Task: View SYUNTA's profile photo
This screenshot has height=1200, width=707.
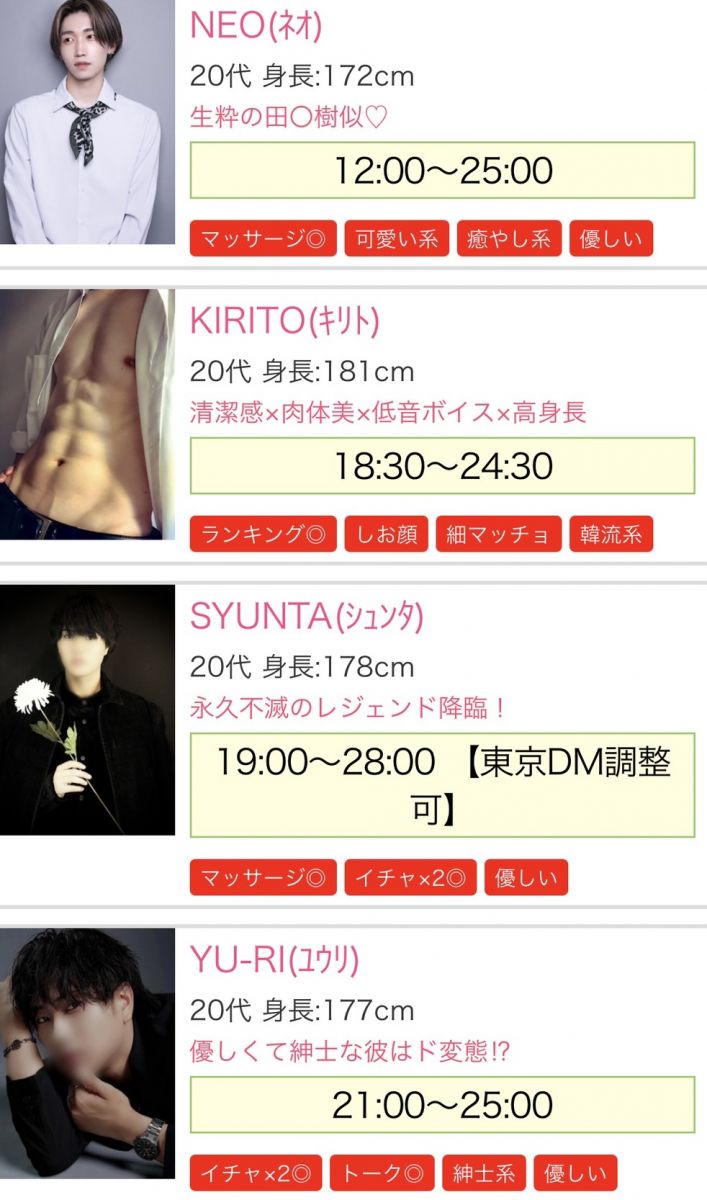Action: pyautogui.click(x=87, y=709)
